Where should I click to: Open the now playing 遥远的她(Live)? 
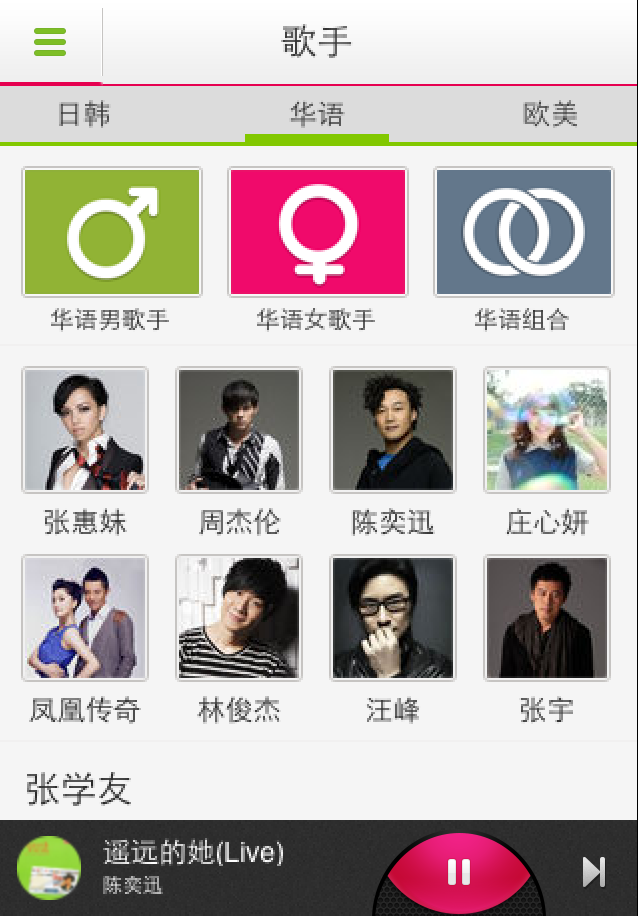[x=193, y=865]
